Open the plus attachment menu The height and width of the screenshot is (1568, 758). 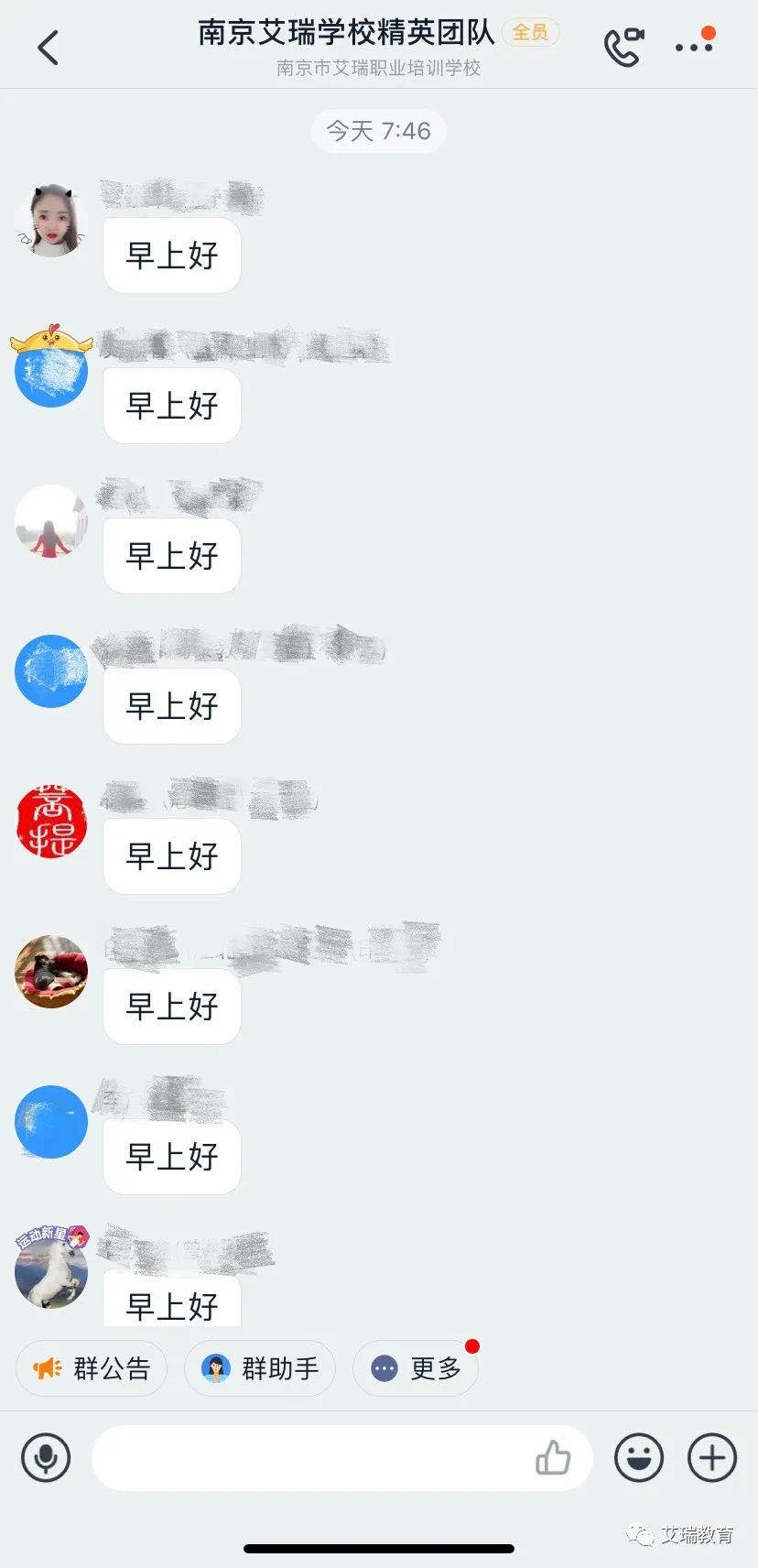711,1456
